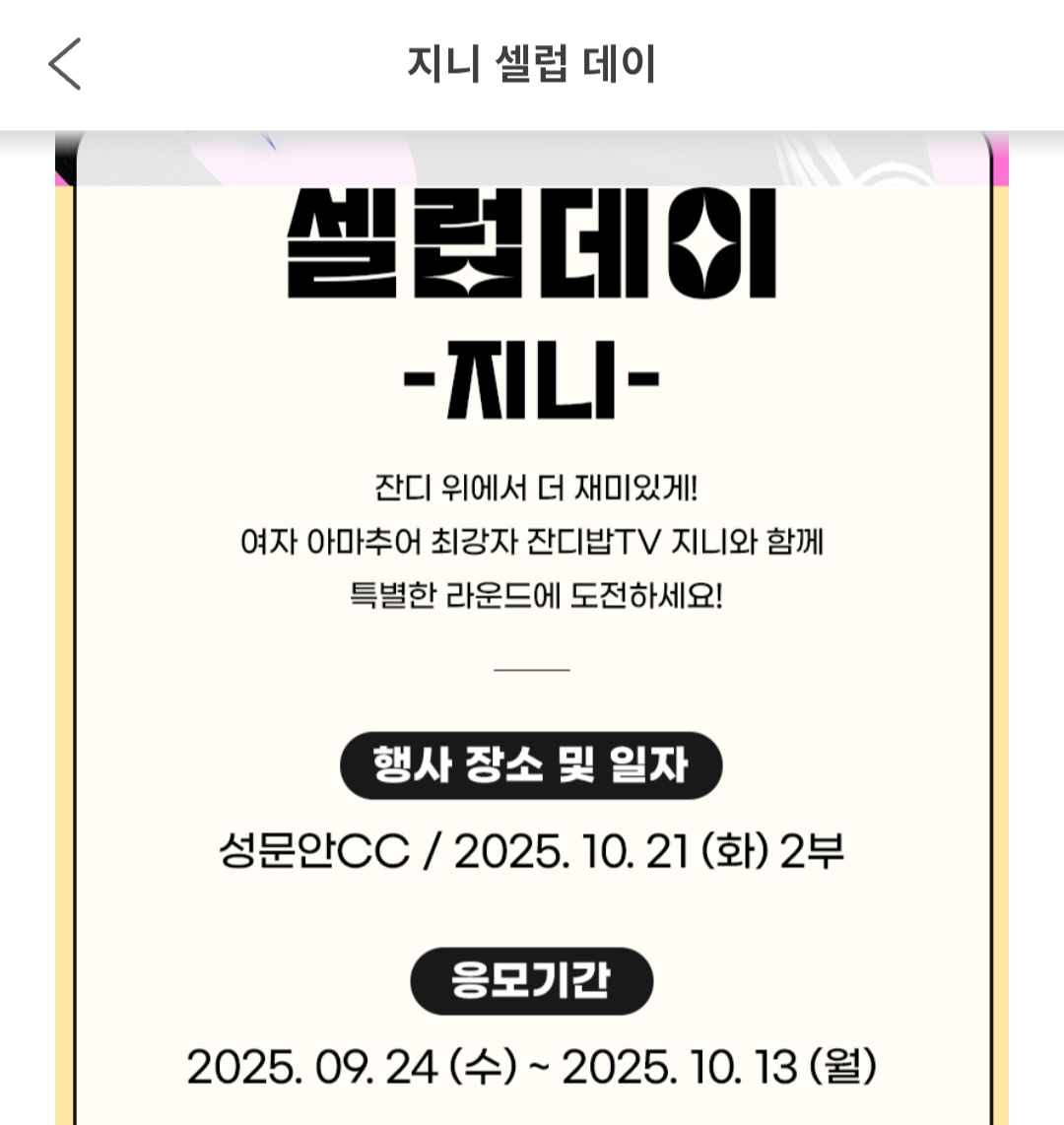The width and height of the screenshot is (1064, 1125).
Task: Go back from 지니 셀럽 데이 page
Action: click(65, 65)
